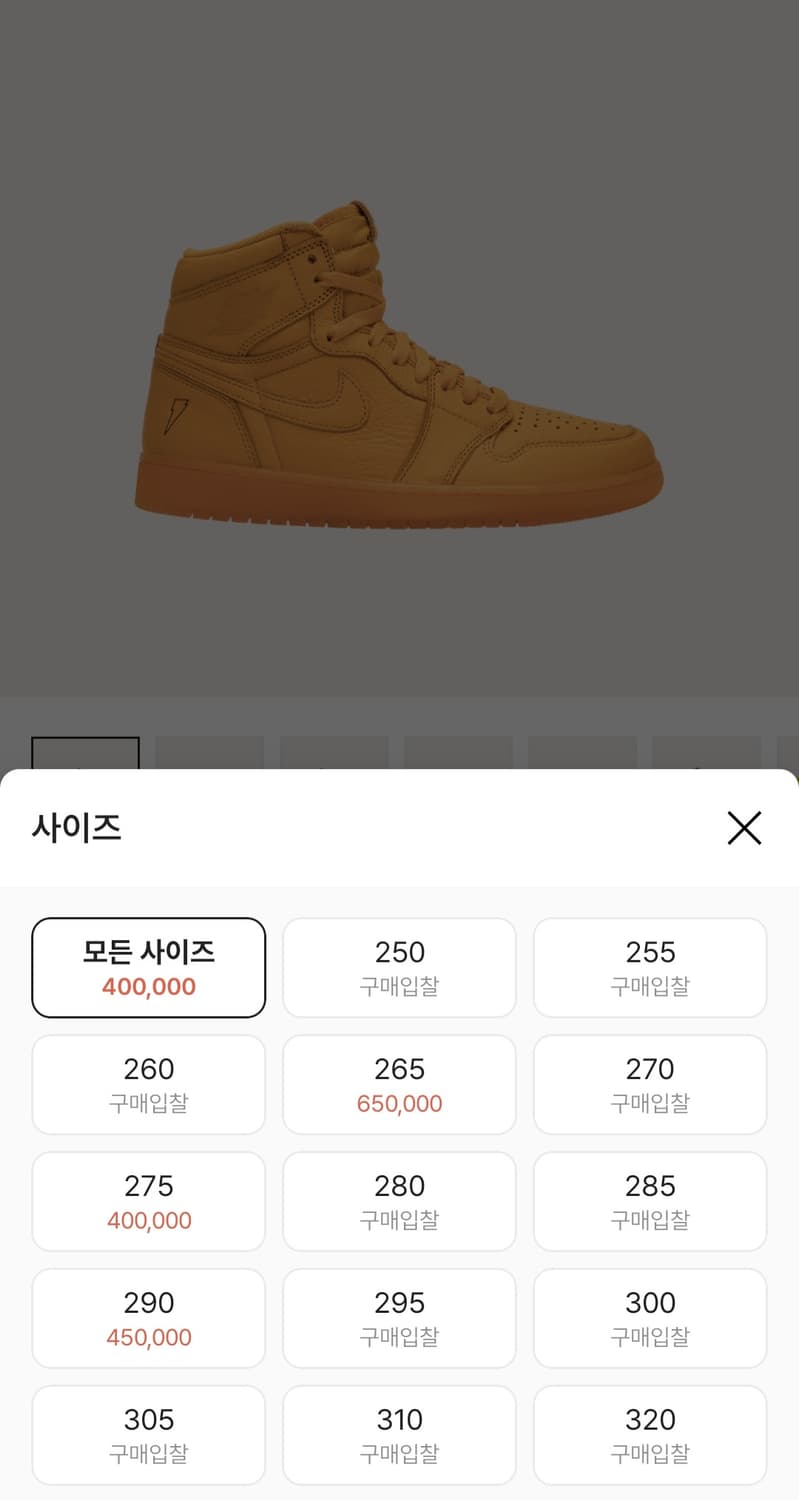This screenshot has width=799, height=1500.
Task: Pick size 280 from the grid
Action: 399,1201
